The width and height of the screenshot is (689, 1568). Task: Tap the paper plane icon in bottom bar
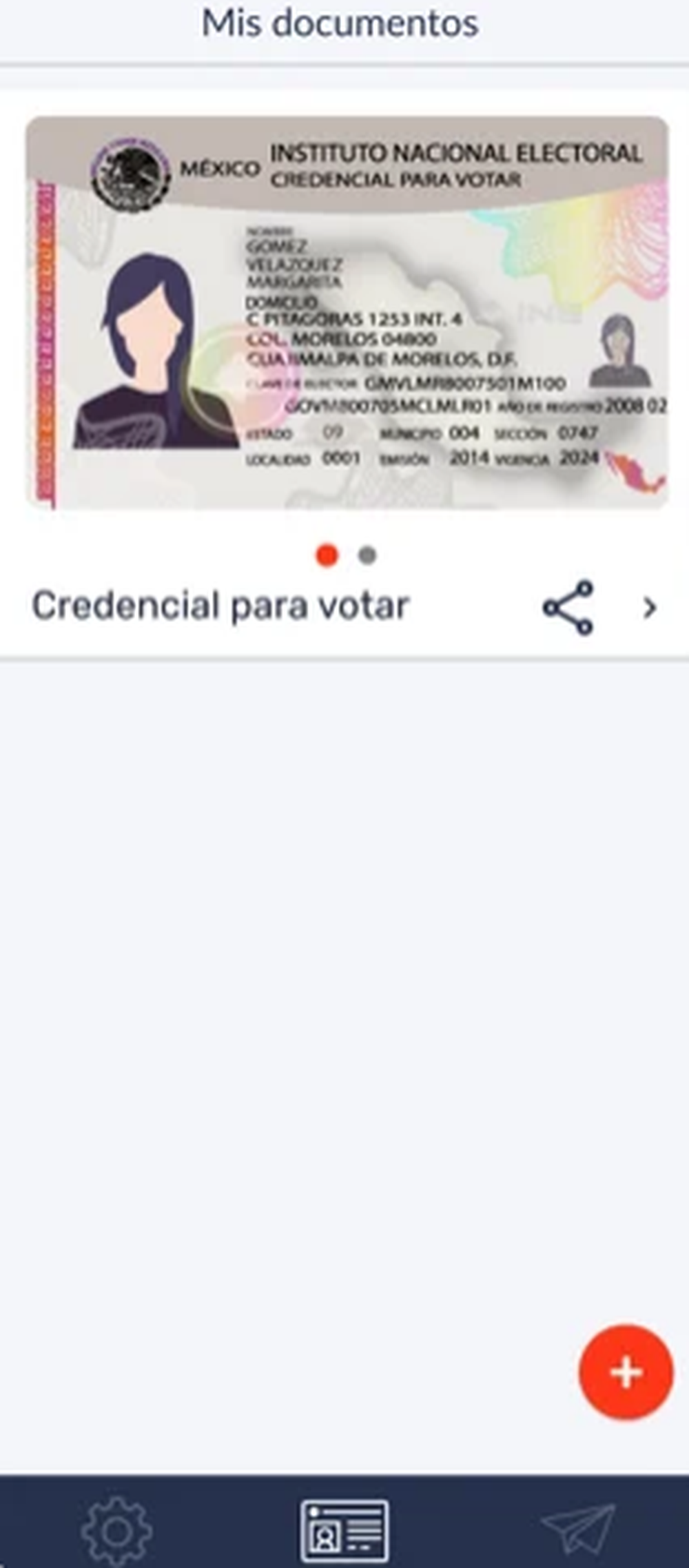[x=577, y=1528]
